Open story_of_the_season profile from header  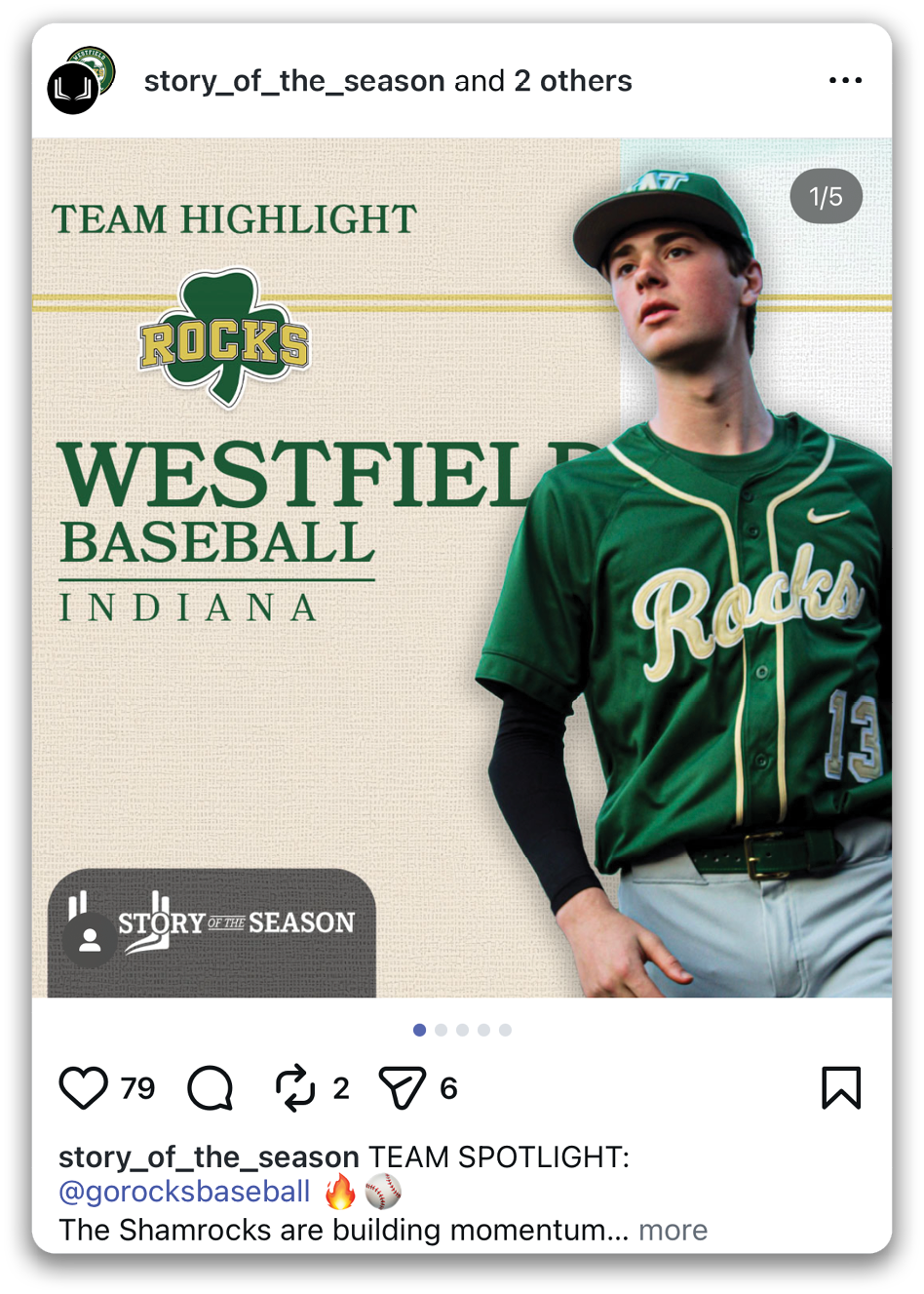point(293,81)
